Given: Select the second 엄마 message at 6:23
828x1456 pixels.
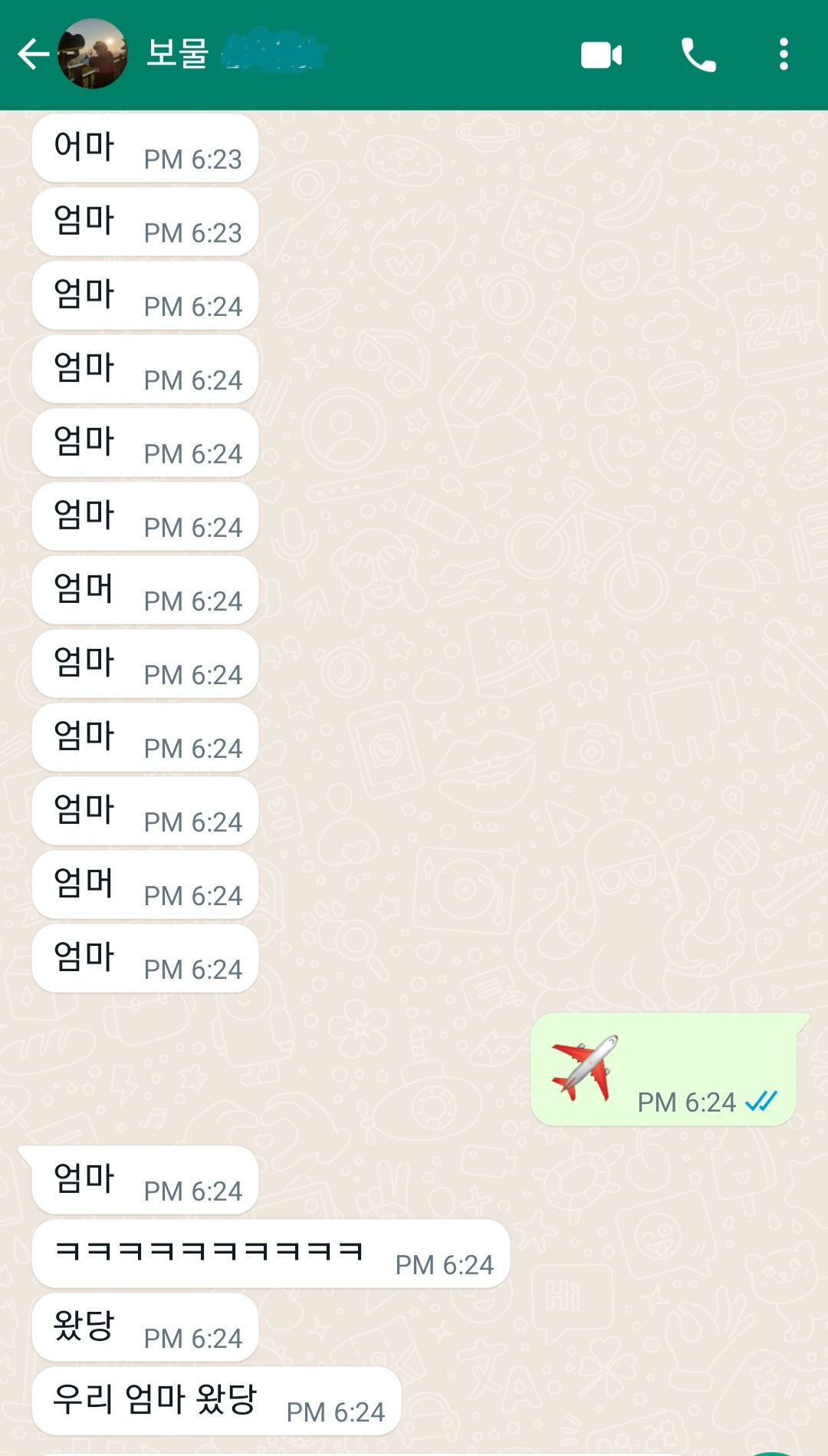Looking at the screenshot, I should click(x=144, y=222).
